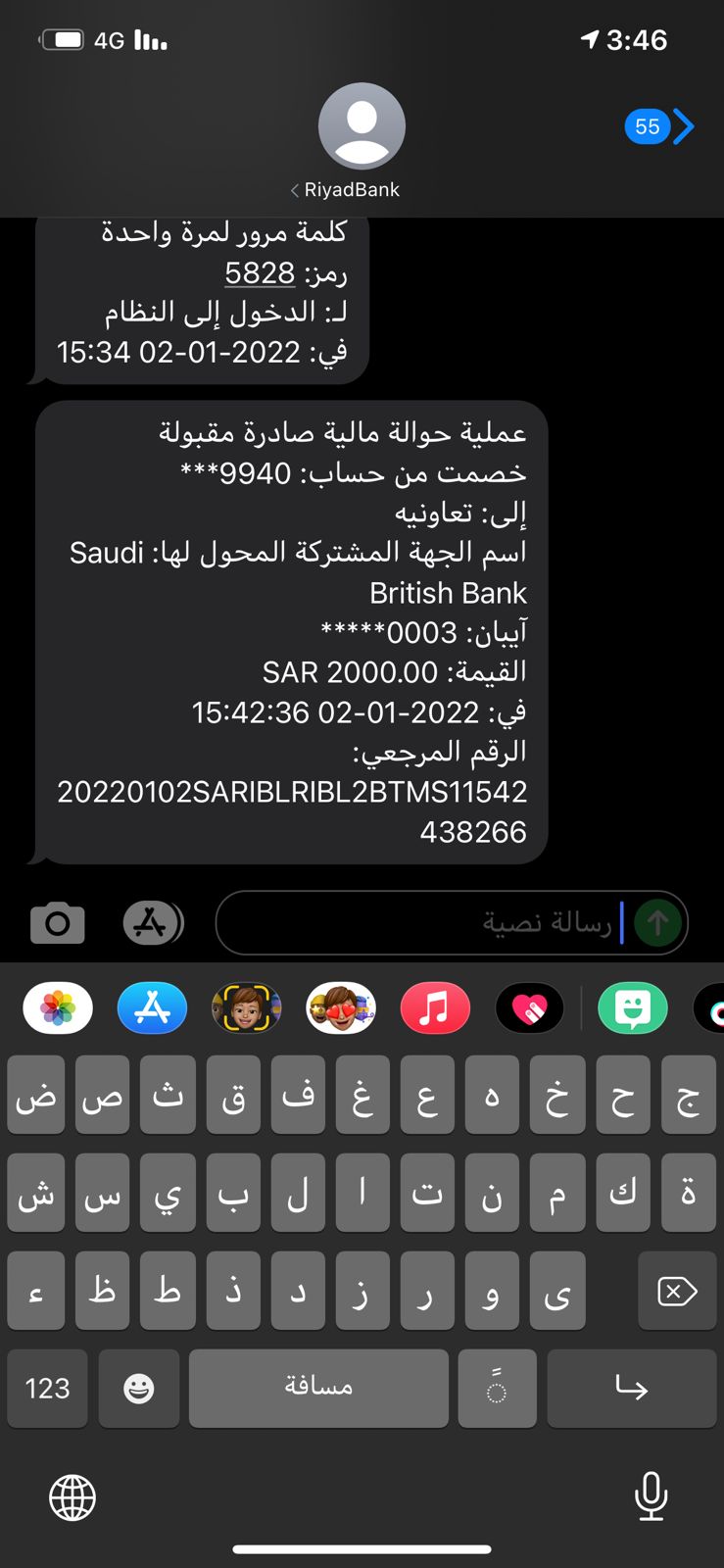The image size is (724, 1568).
Task: Tap the underlined code 5828
Action: pos(260,272)
